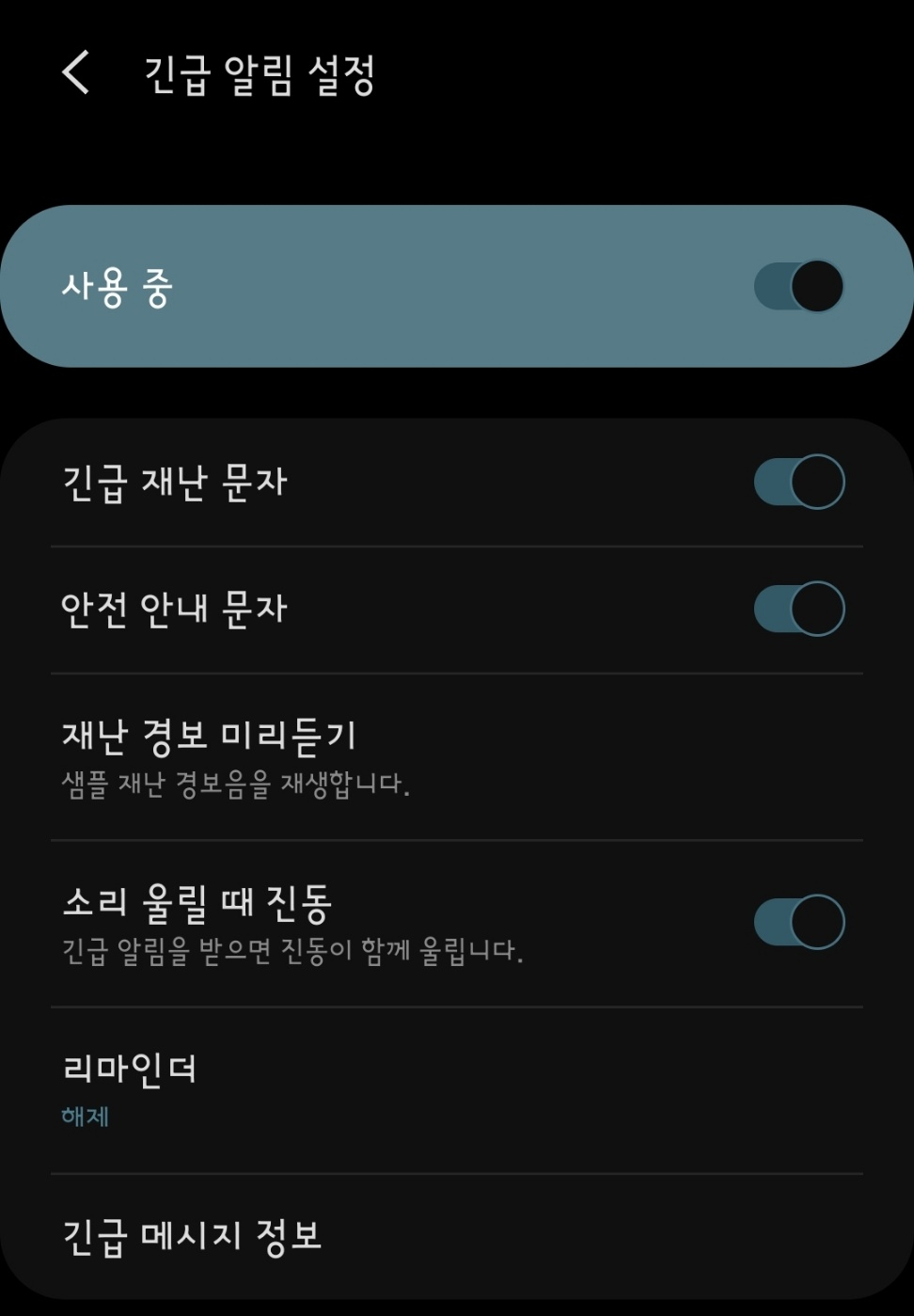The height and width of the screenshot is (1316, 914).
Task: Disable the '사용 중' master switch
Action: (798, 284)
